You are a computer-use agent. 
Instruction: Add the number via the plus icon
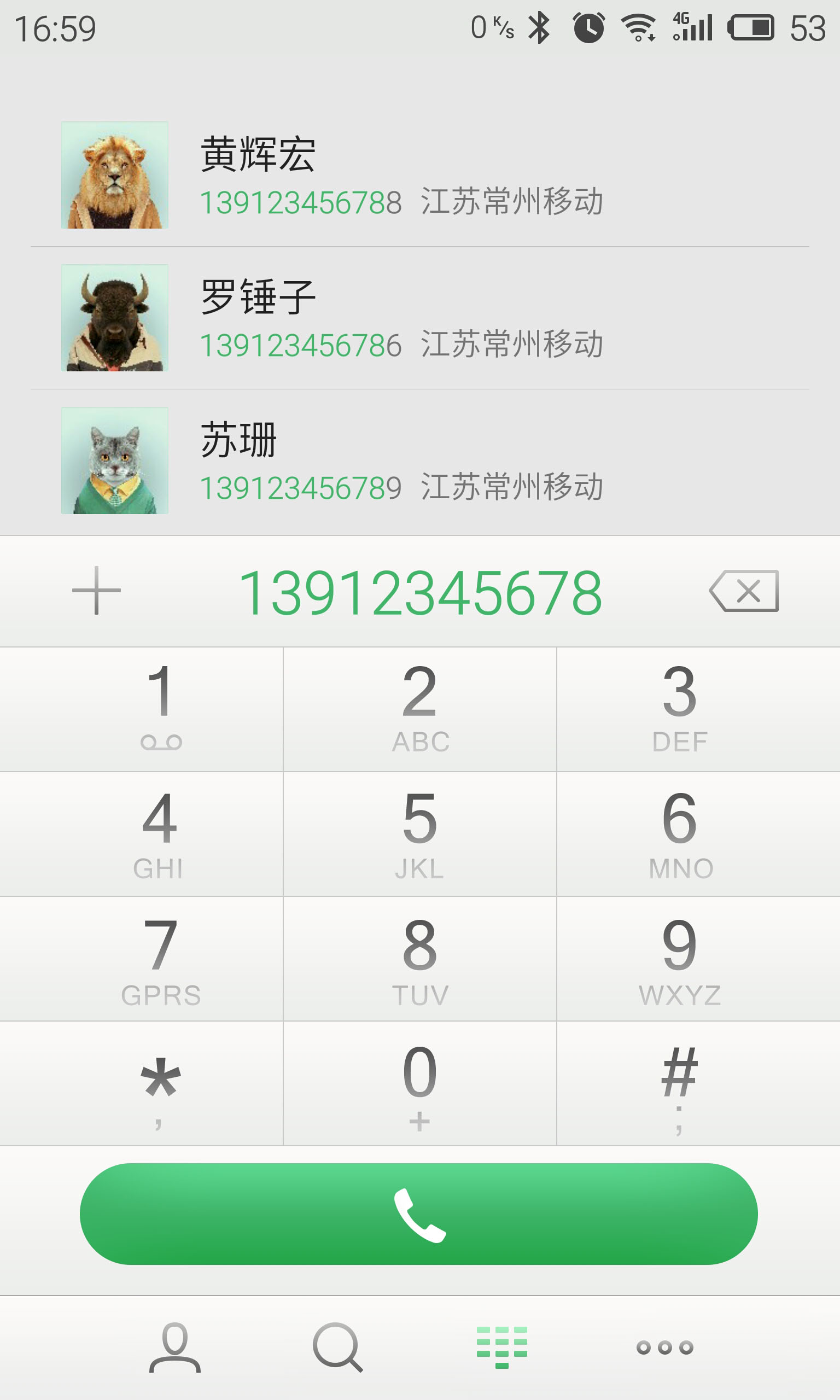click(x=96, y=590)
